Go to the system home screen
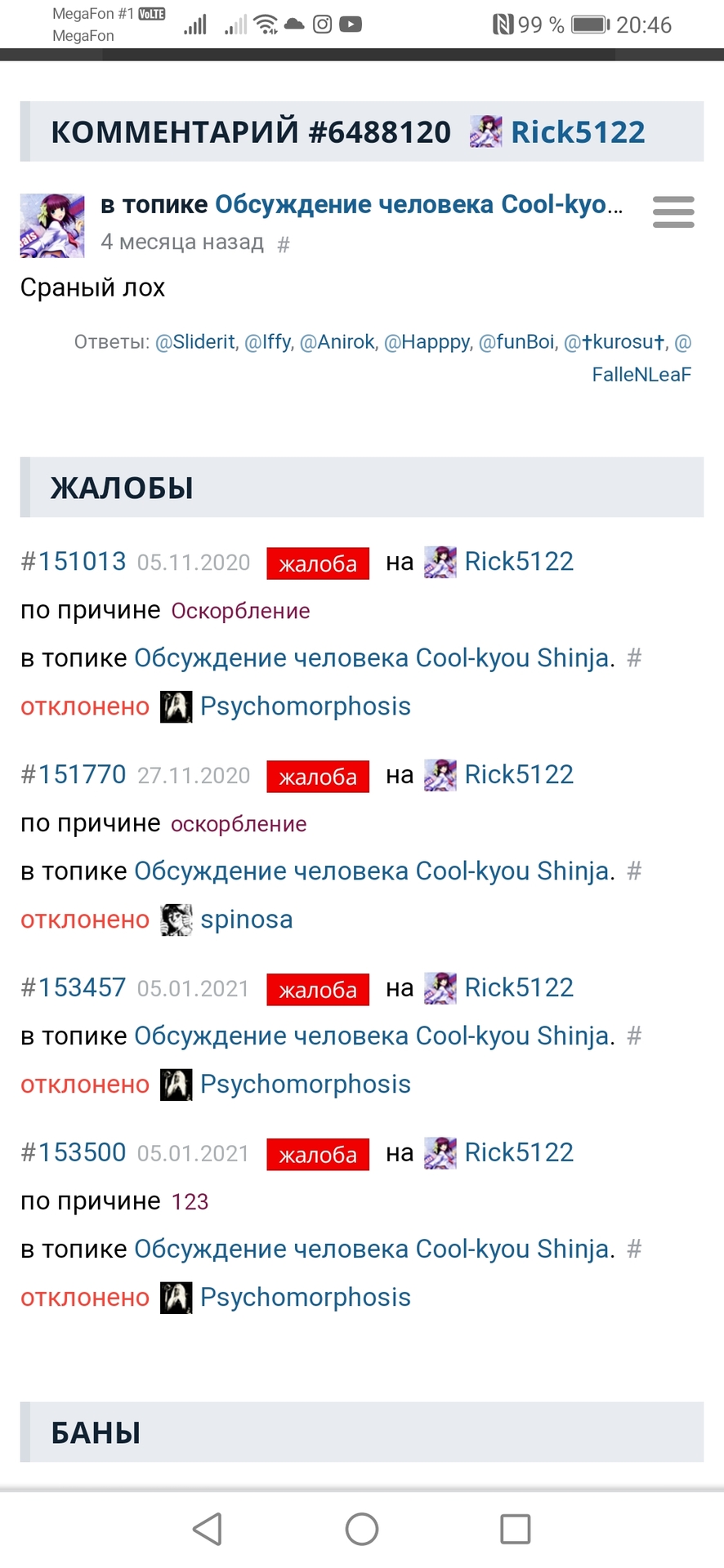Viewport: 724px width, 1568px height. pos(362,1529)
